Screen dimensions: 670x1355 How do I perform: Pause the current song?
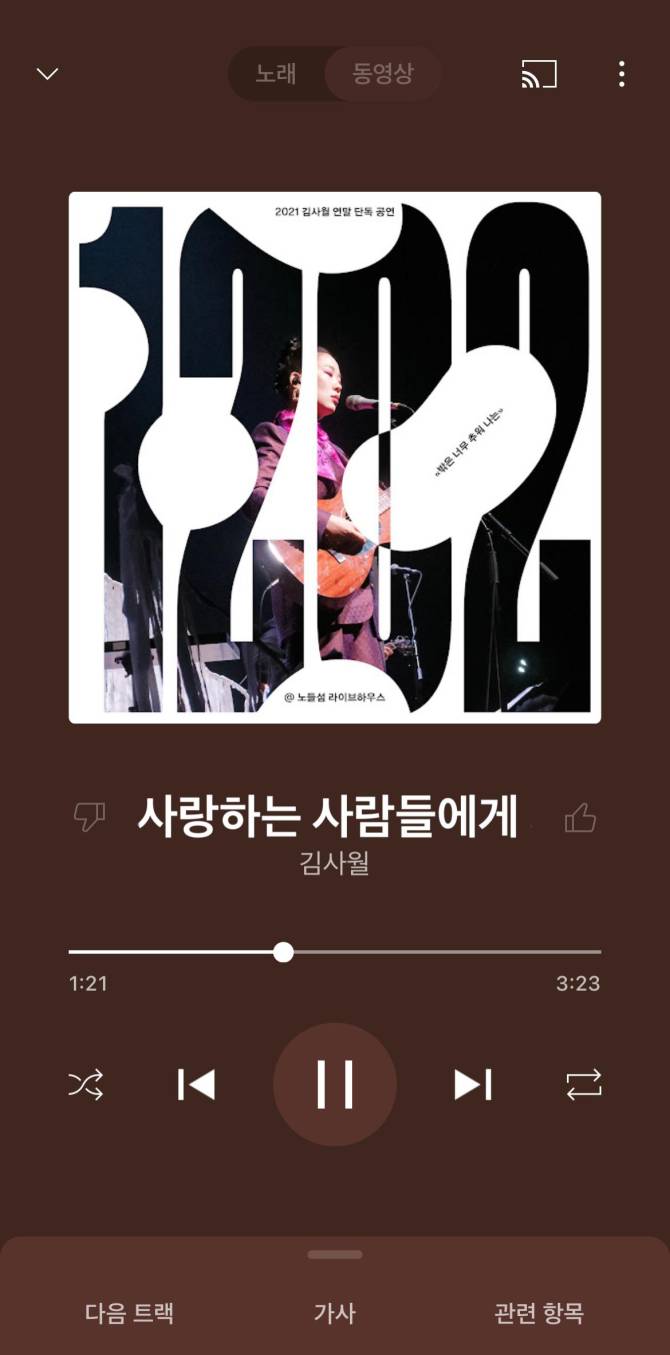click(335, 1085)
